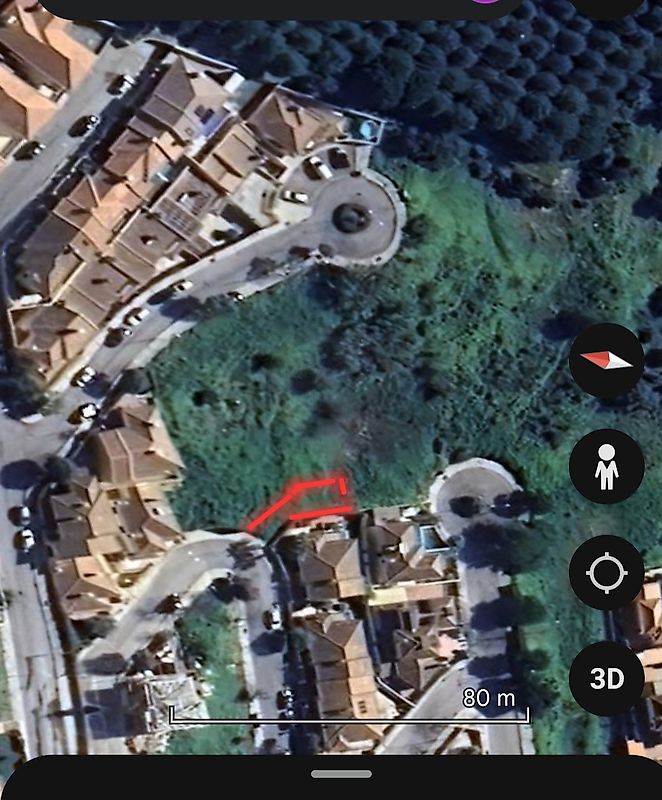Viewport: 662px width, 800px height.
Task: Center map on my current location
Action: pos(606,573)
